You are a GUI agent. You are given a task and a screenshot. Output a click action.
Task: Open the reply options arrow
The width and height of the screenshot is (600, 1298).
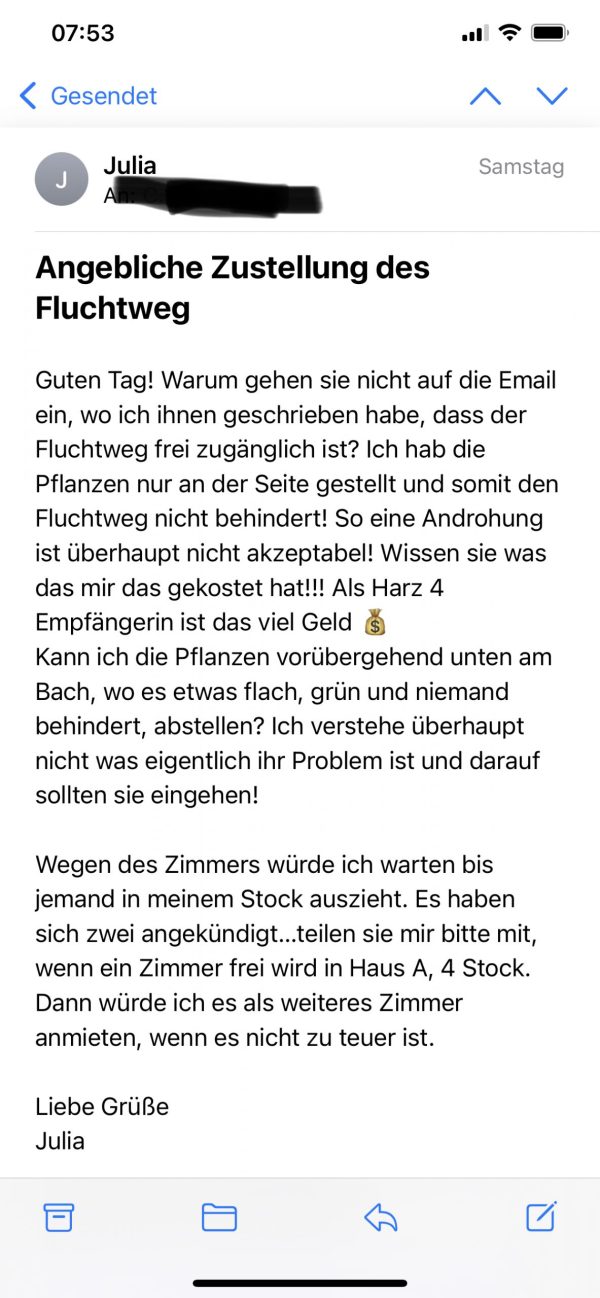381,1216
